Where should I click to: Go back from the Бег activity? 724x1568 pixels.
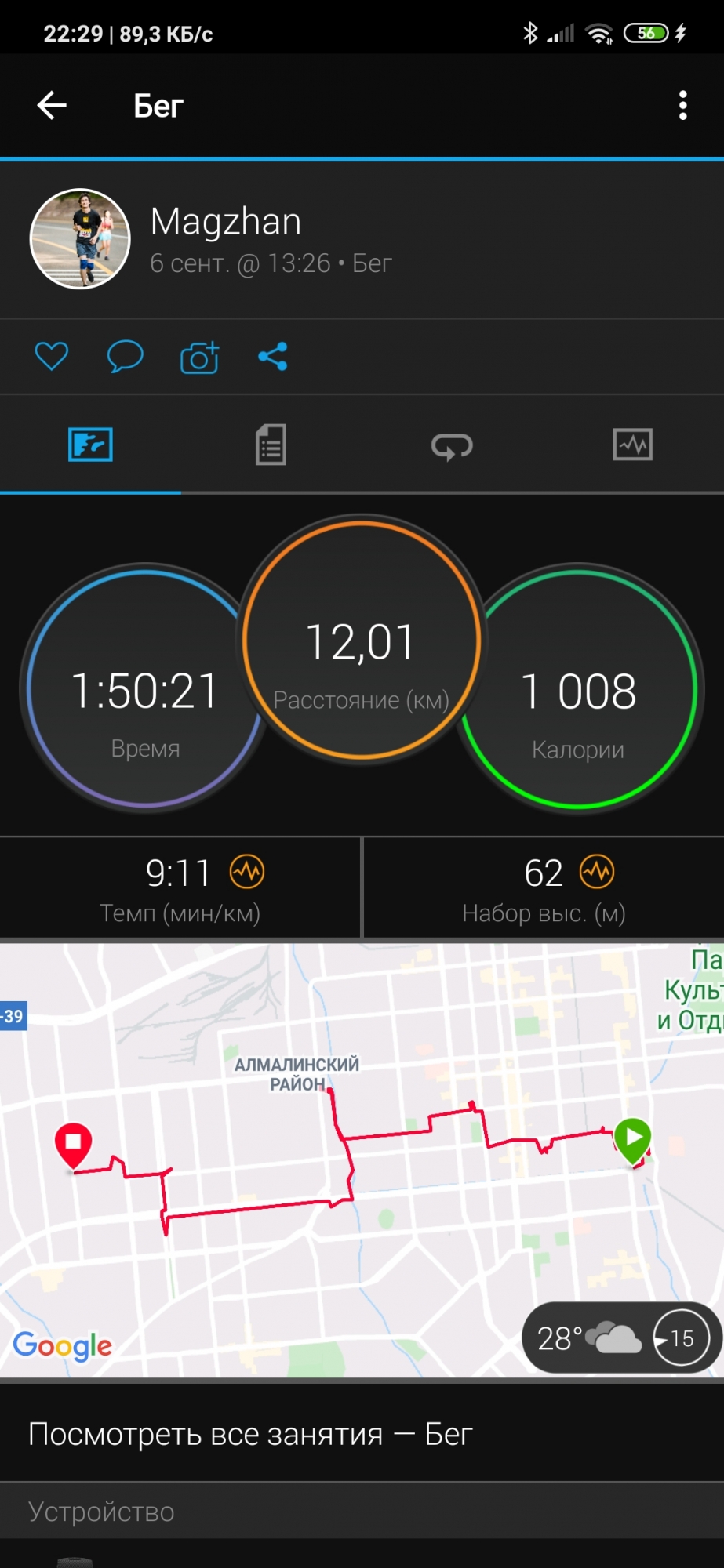[52, 105]
